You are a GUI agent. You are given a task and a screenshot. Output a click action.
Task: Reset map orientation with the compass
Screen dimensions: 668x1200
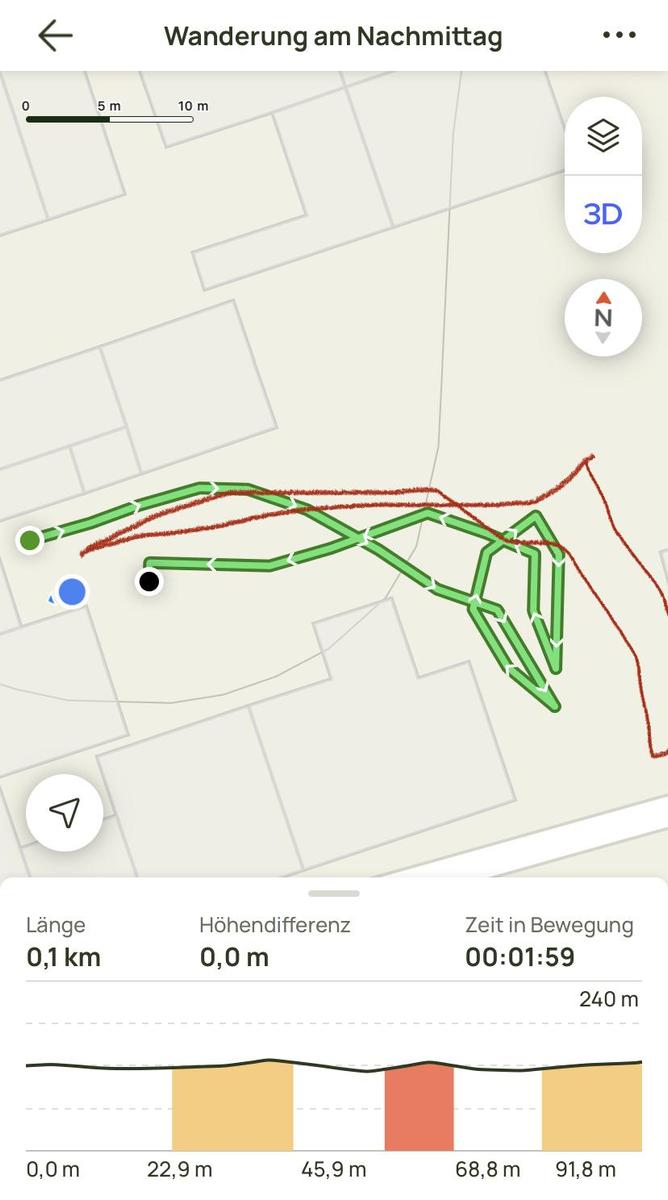[x=603, y=318]
